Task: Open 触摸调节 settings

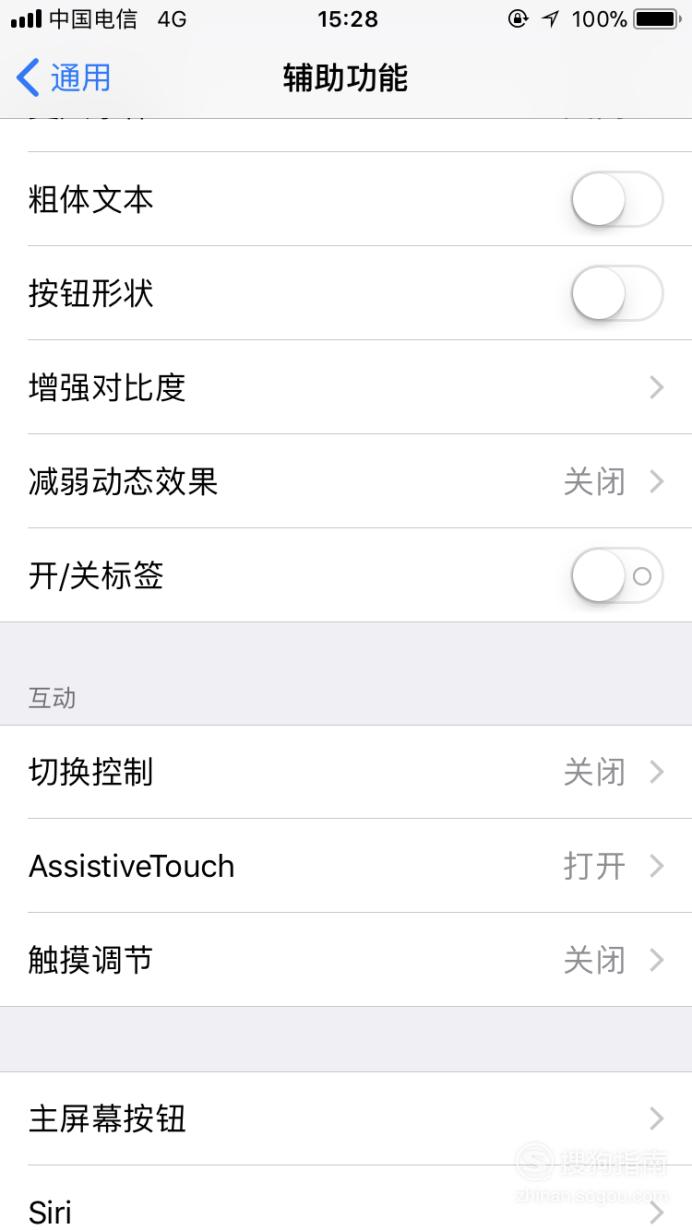Action: (346, 960)
